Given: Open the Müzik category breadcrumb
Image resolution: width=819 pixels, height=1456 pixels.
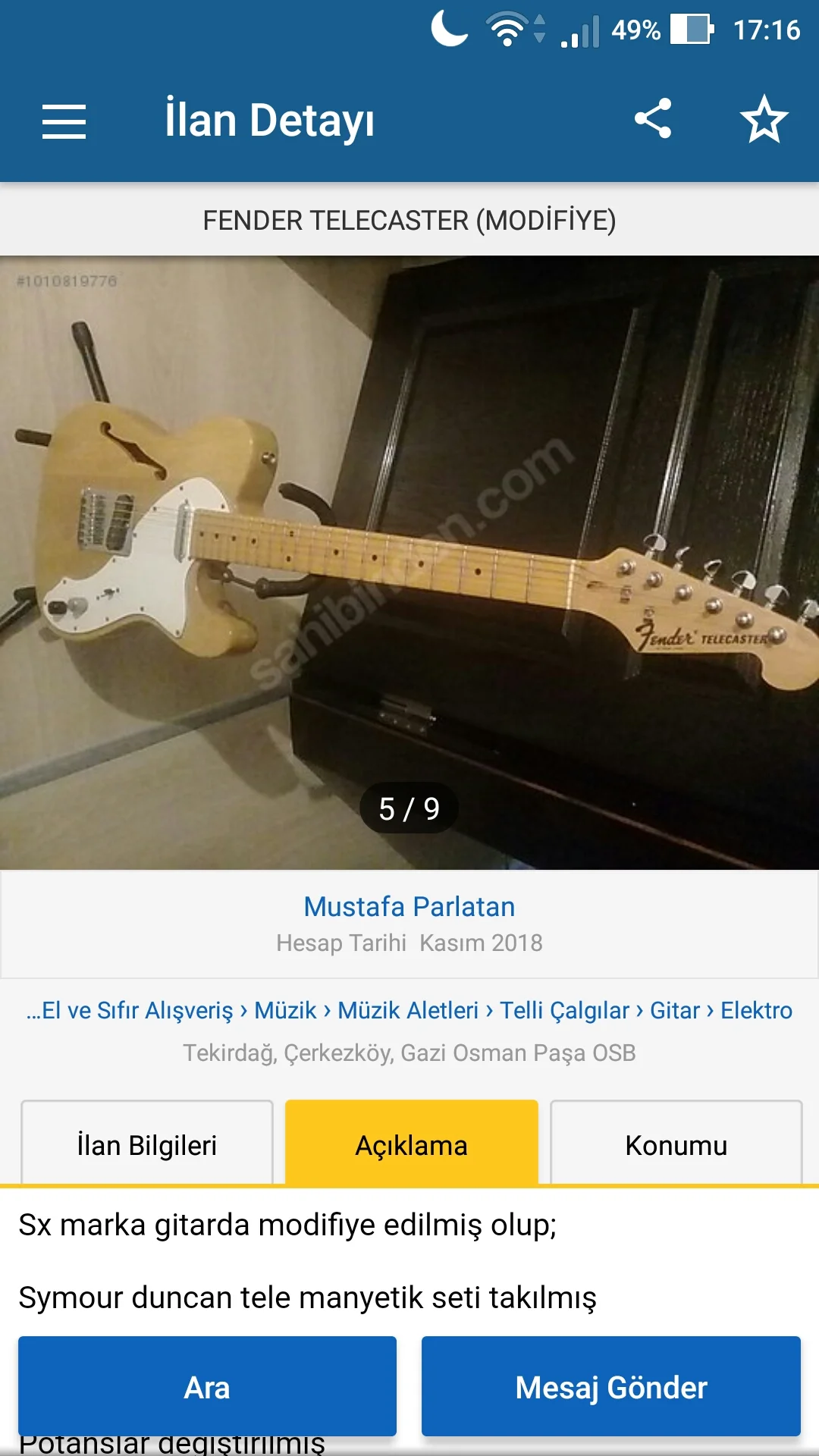Looking at the screenshot, I should [x=285, y=1010].
